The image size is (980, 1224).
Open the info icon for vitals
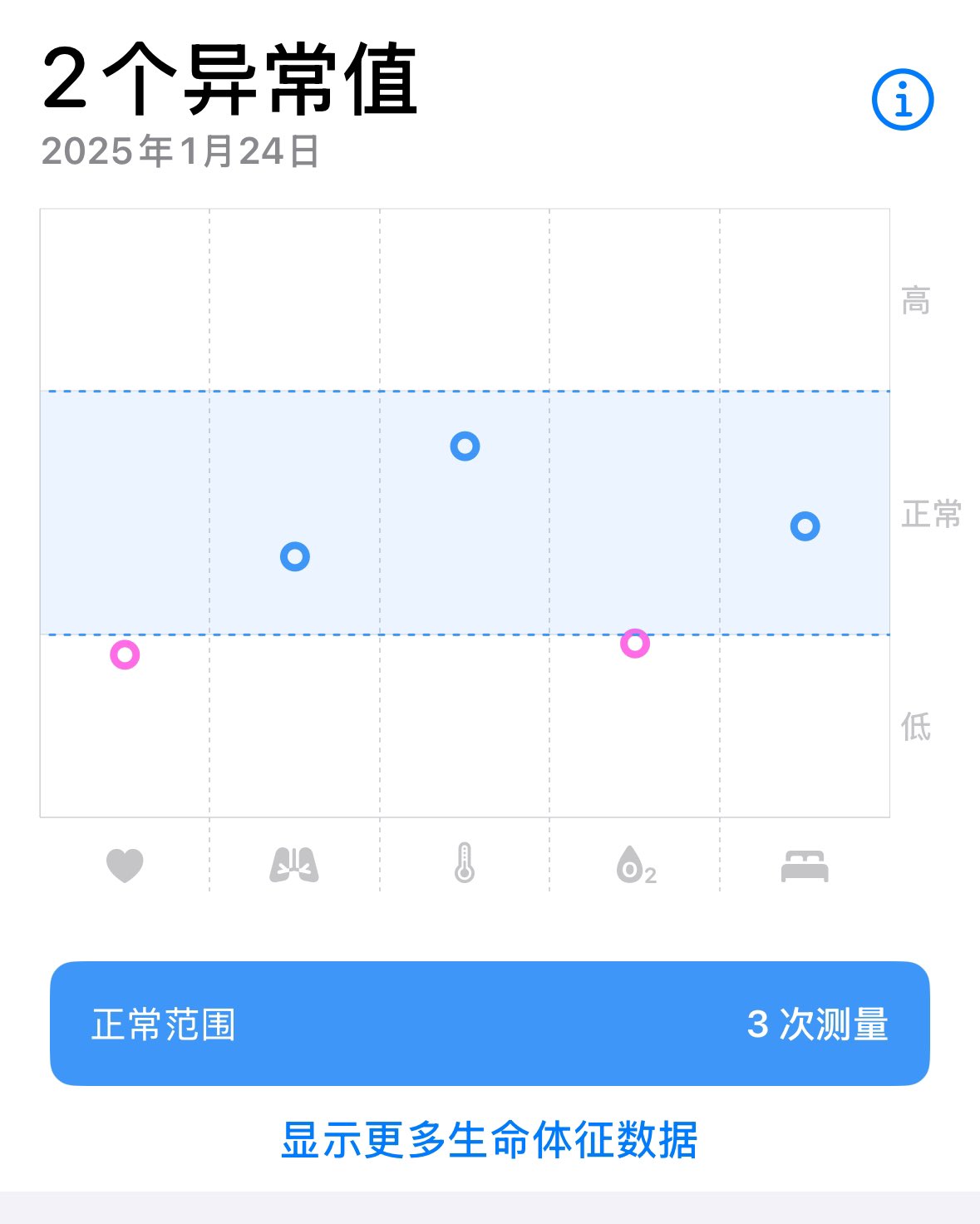point(903,100)
